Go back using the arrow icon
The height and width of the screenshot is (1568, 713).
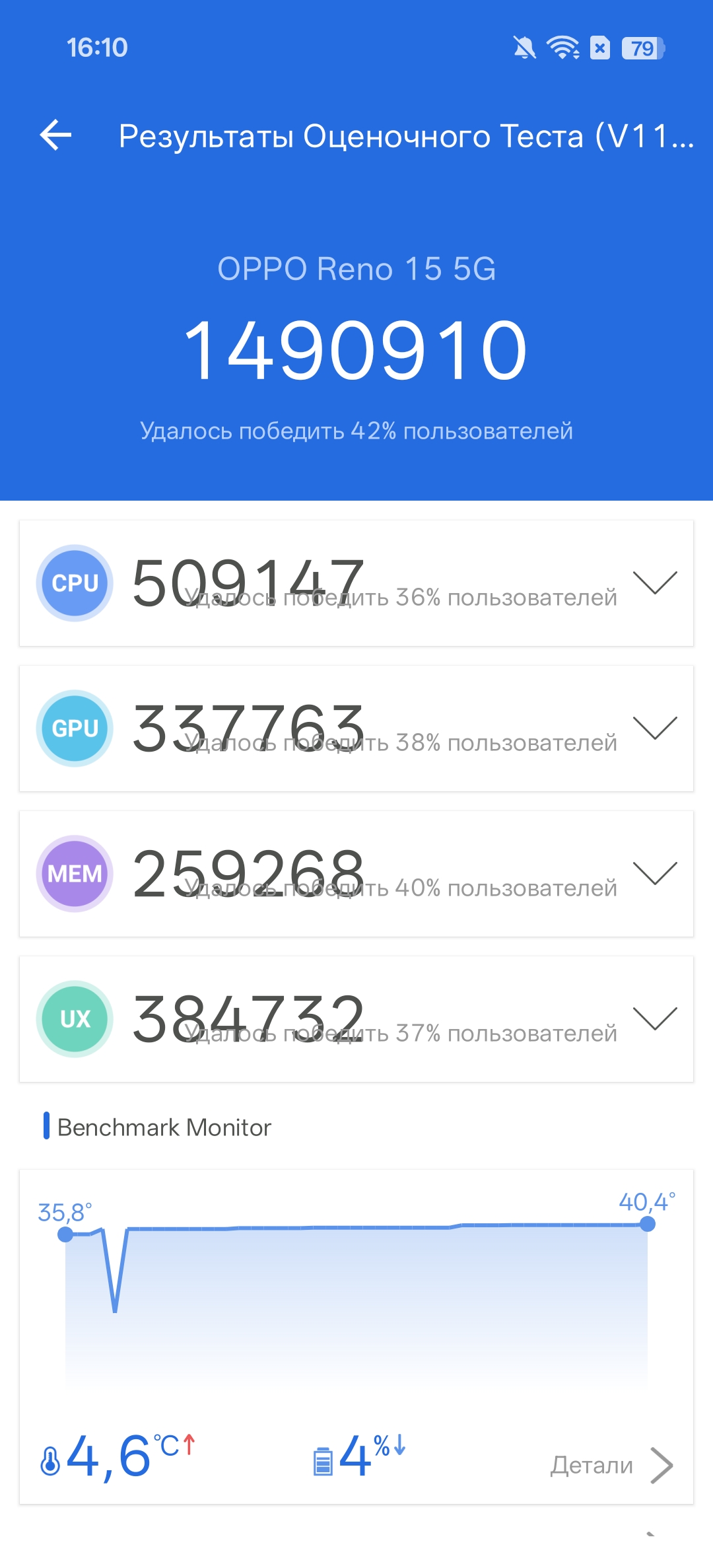tap(55, 135)
